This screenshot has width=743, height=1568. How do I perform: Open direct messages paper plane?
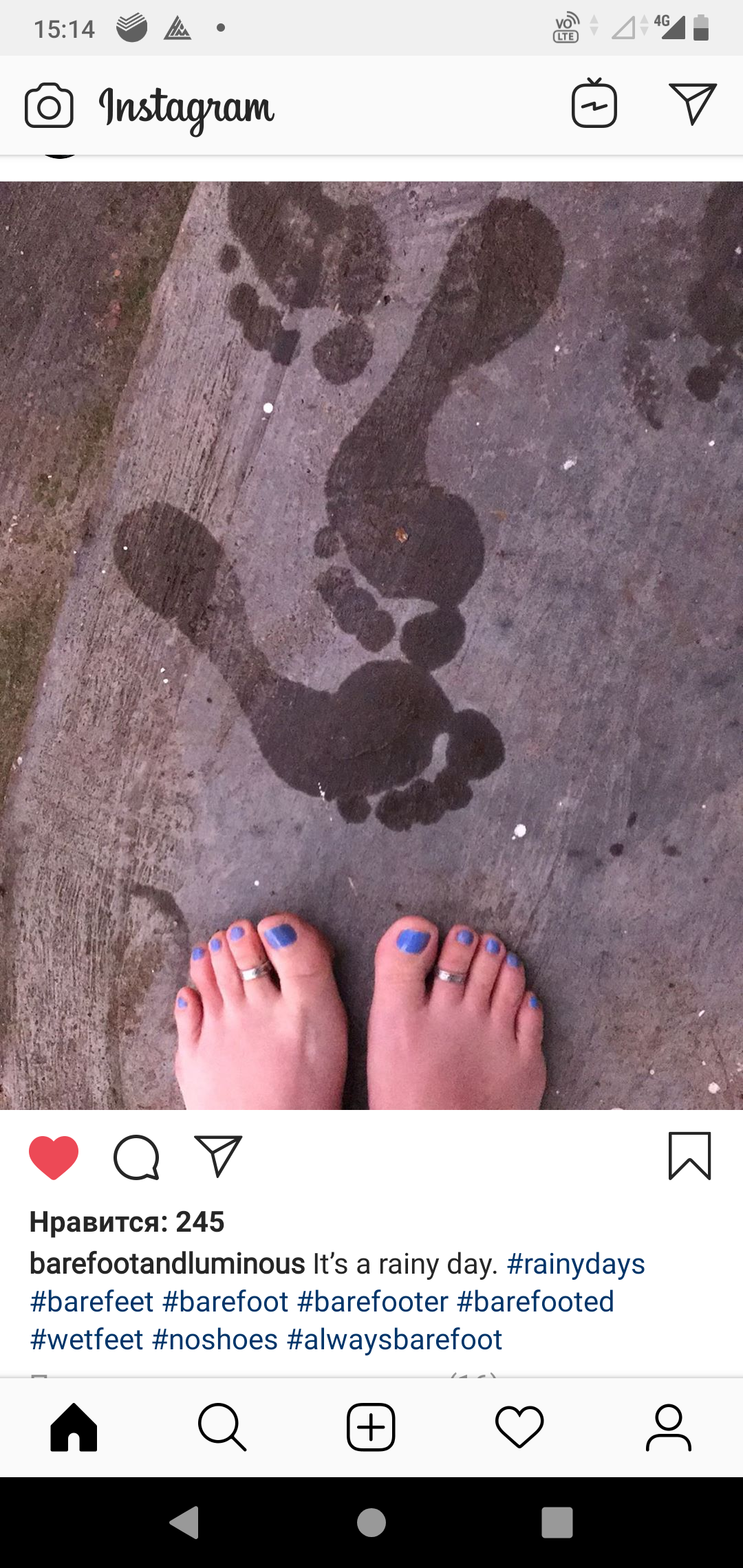point(693,104)
